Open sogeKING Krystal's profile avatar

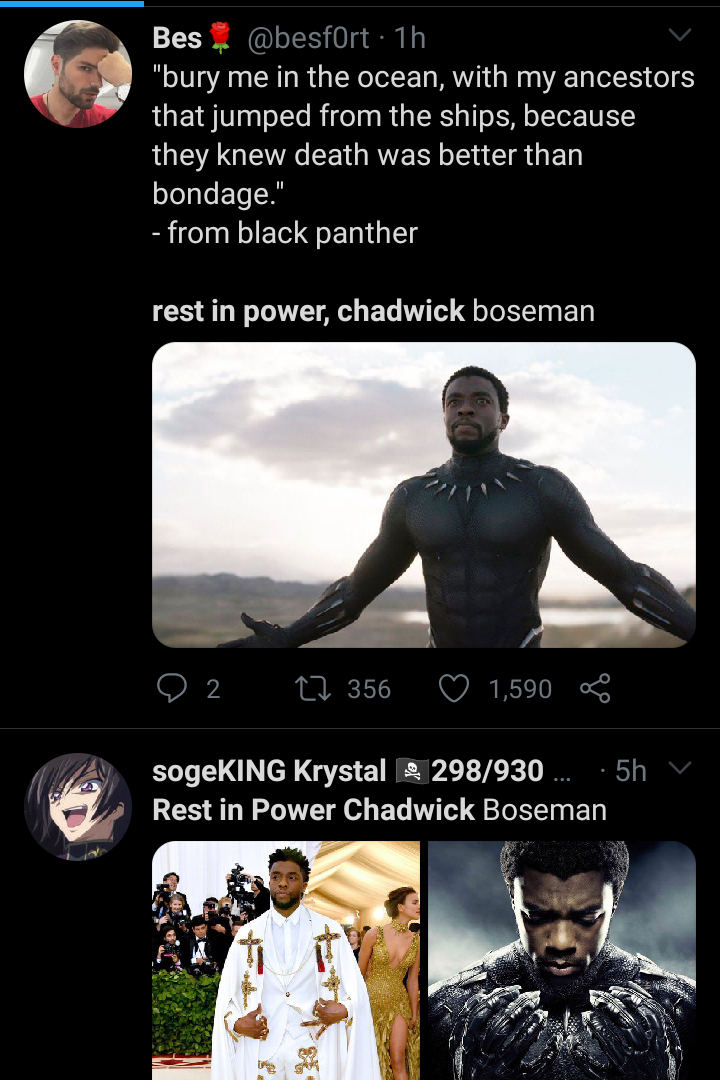78,807
